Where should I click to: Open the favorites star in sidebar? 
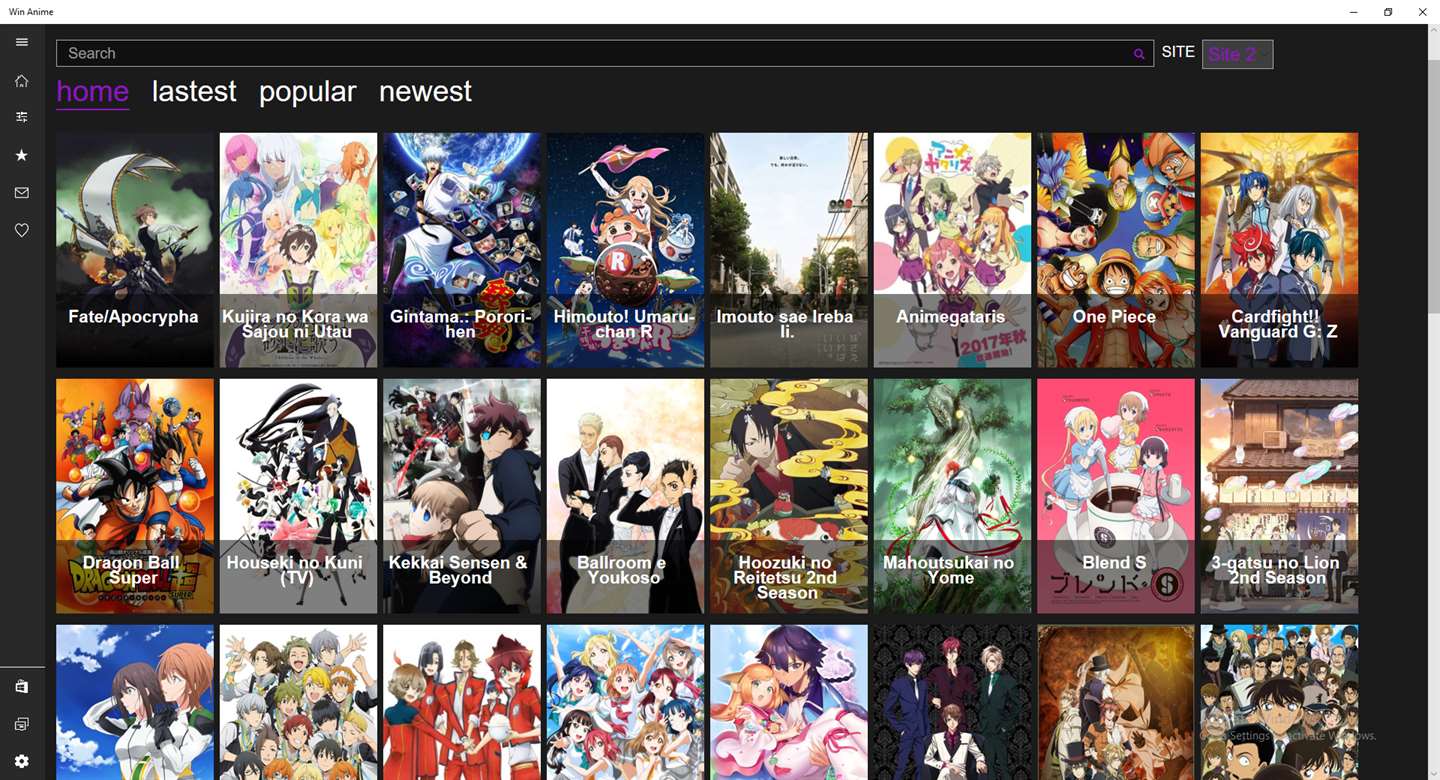pos(22,155)
